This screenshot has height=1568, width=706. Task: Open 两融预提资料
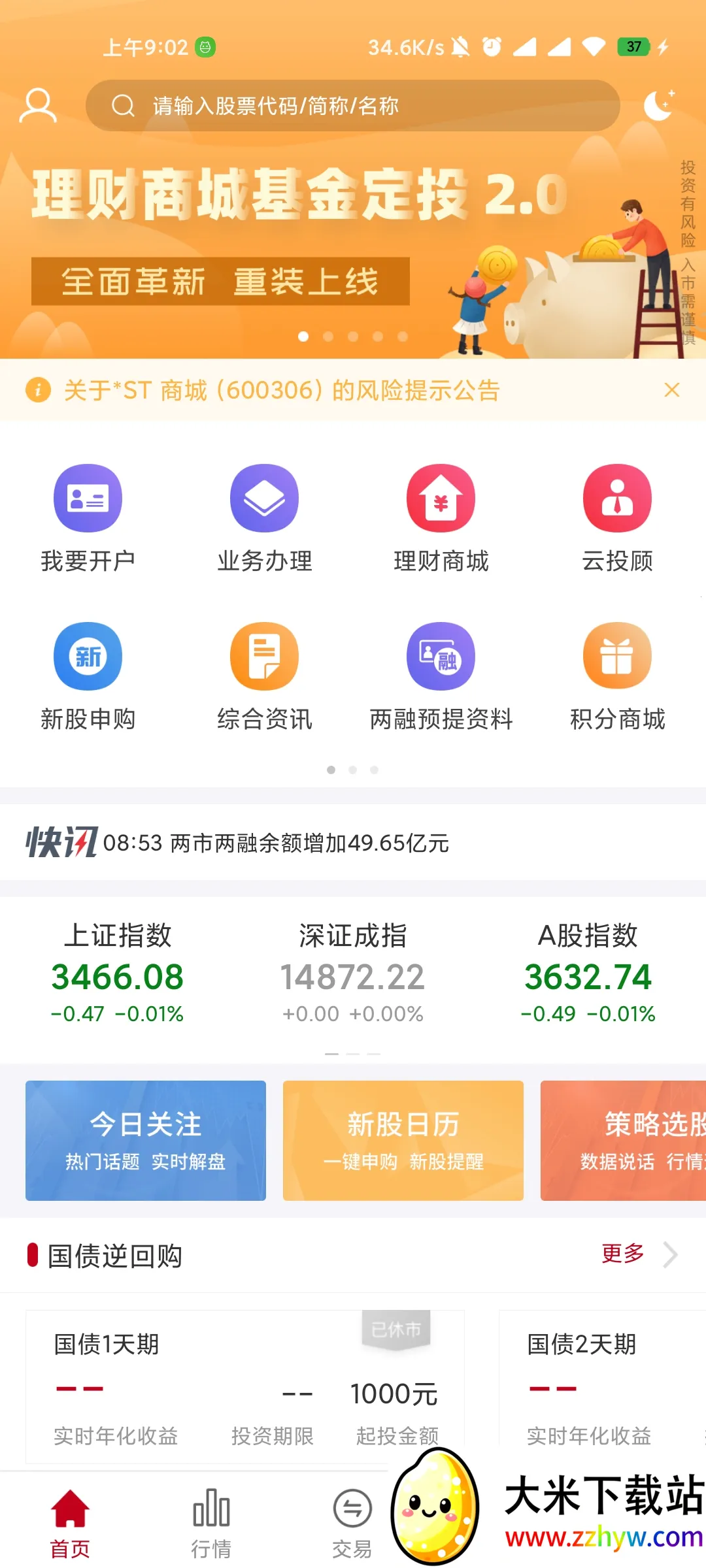click(x=441, y=676)
